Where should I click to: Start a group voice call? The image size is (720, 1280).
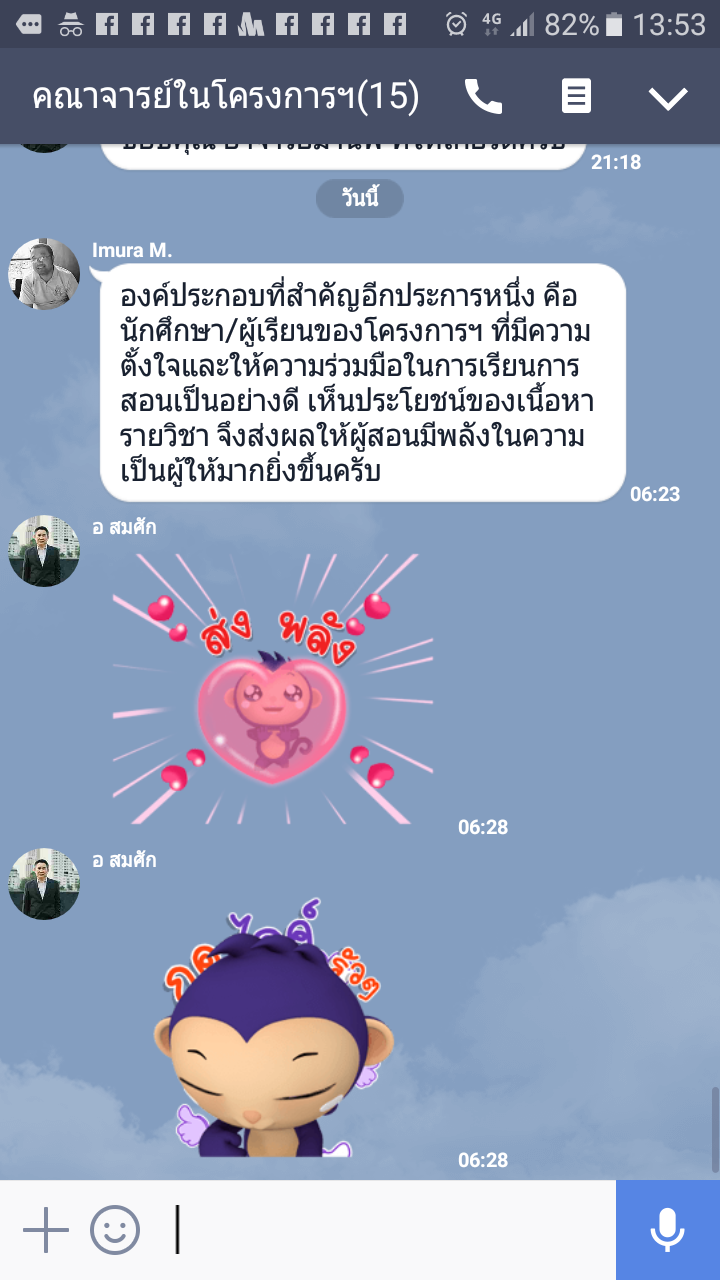[483, 97]
